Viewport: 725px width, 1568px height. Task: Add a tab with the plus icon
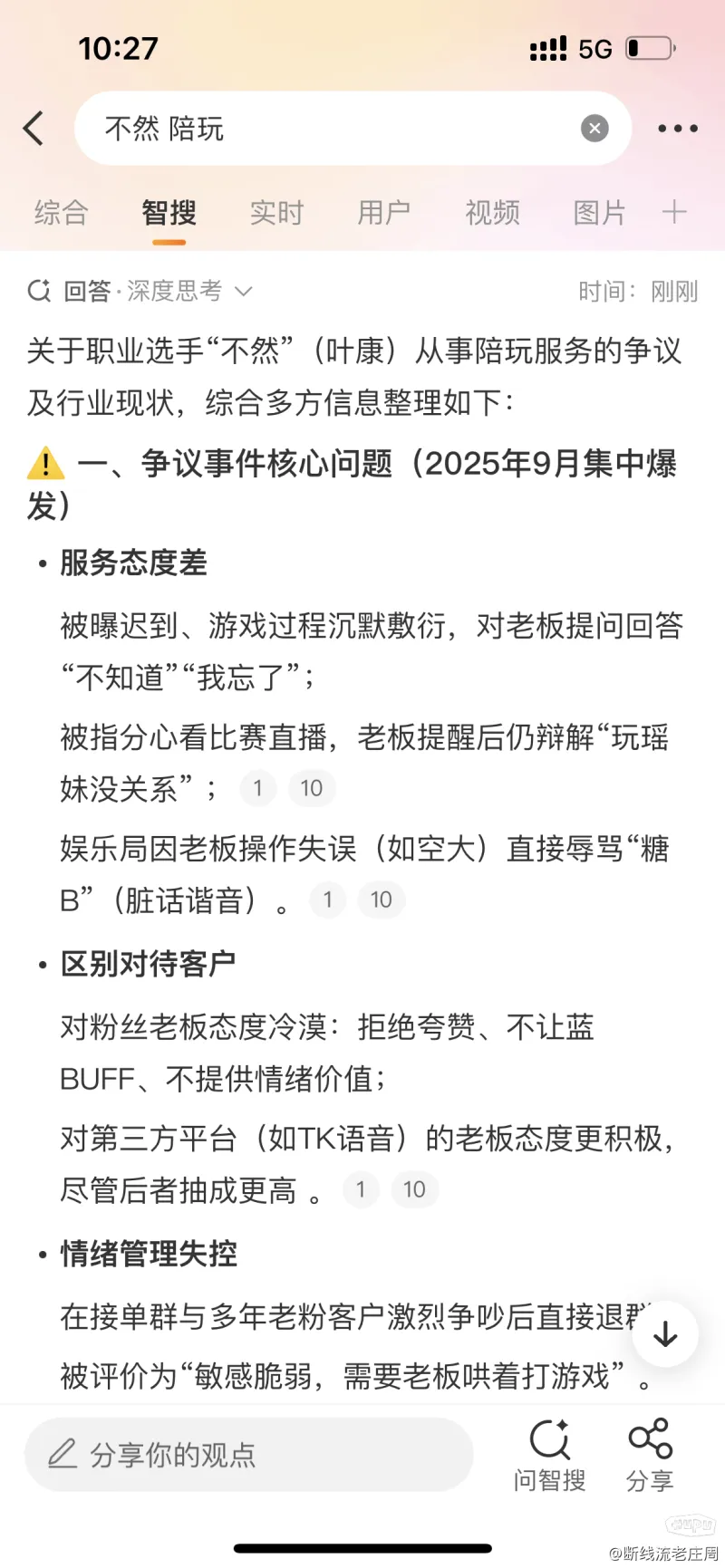point(674,213)
